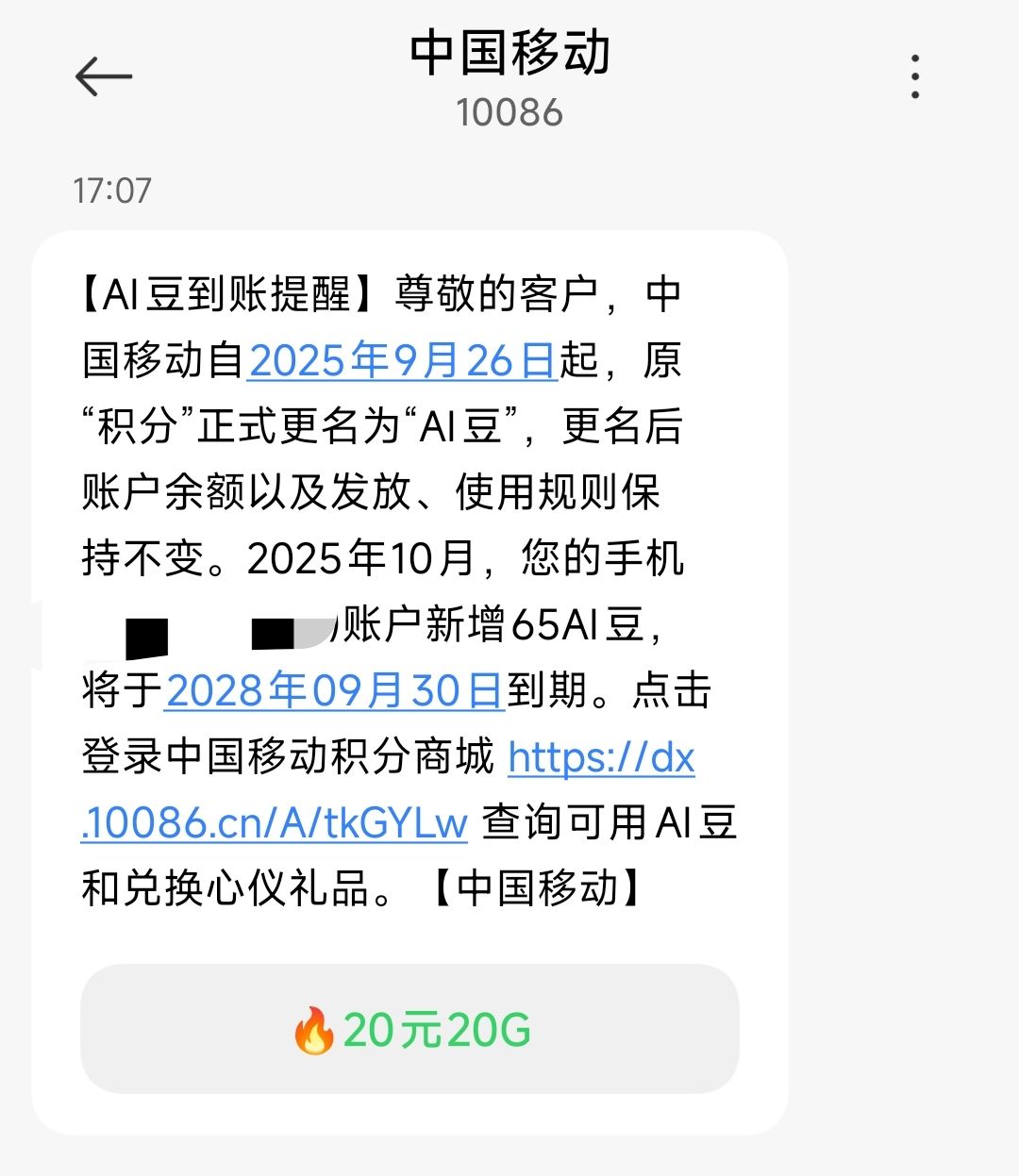The width and height of the screenshot is (1019, 1176).
Task: Tap the 2025年9月26日 date link
Action: click(x=403, y=361)
